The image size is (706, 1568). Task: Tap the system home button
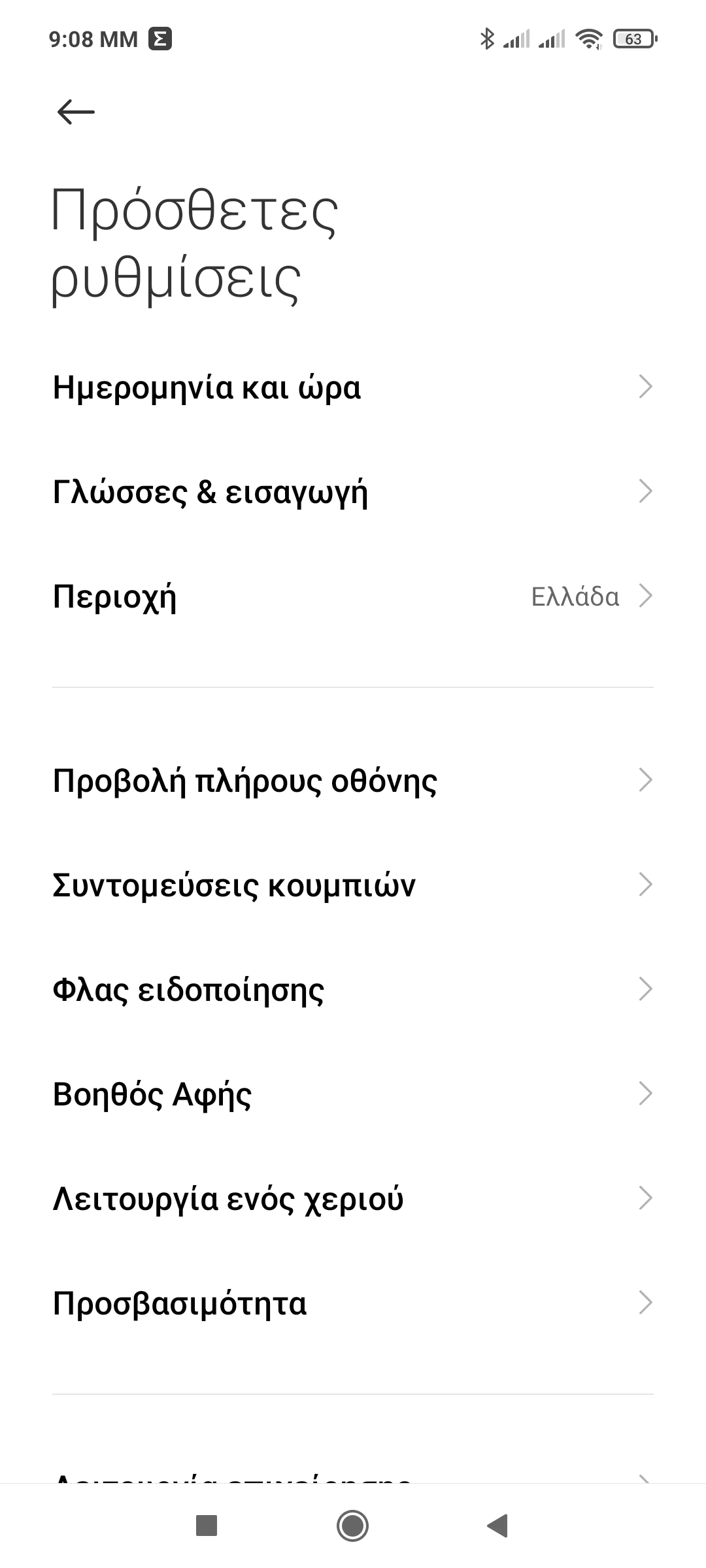(x=352, y=1526)
